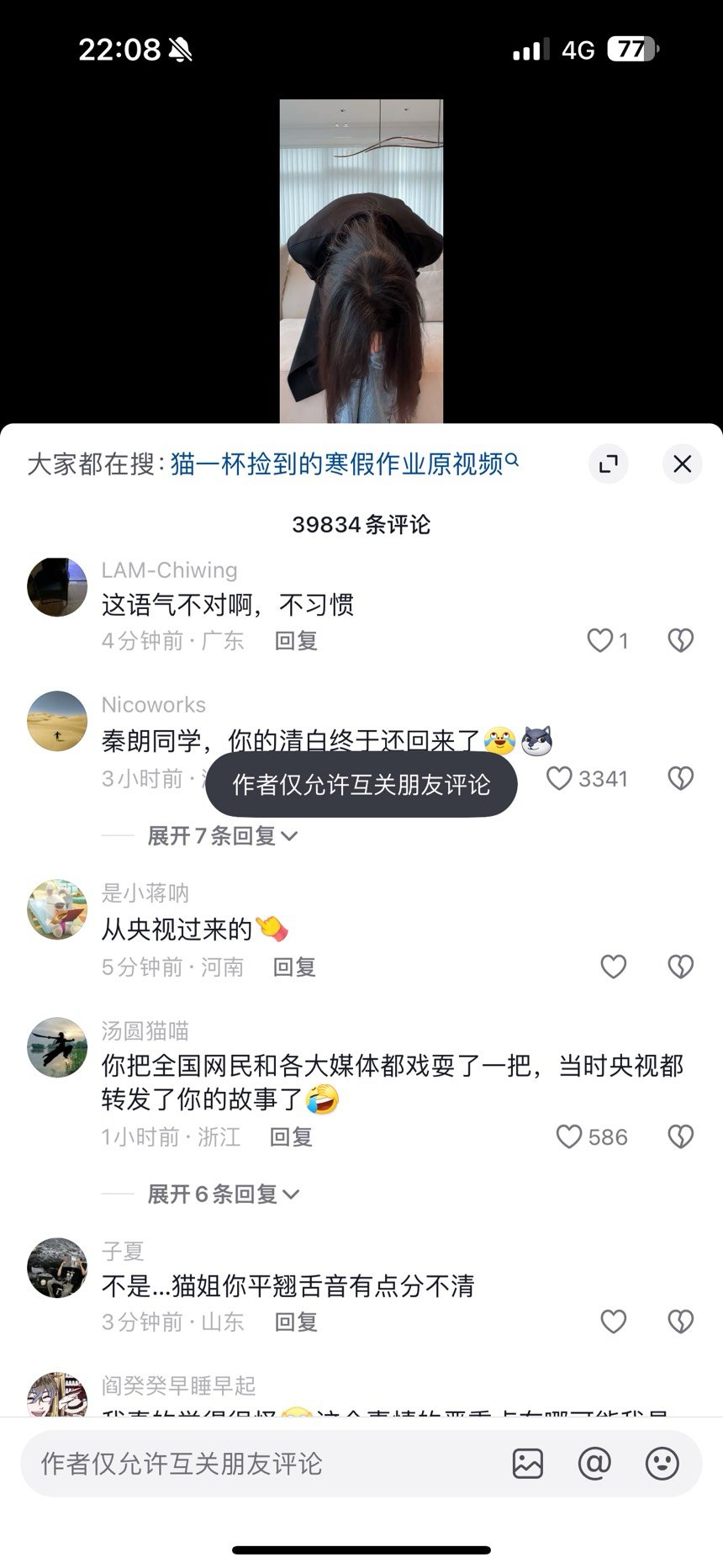The image size is (723, 1568).
Task: Reply to 子夏's comment
Action: coord(296,1322)
